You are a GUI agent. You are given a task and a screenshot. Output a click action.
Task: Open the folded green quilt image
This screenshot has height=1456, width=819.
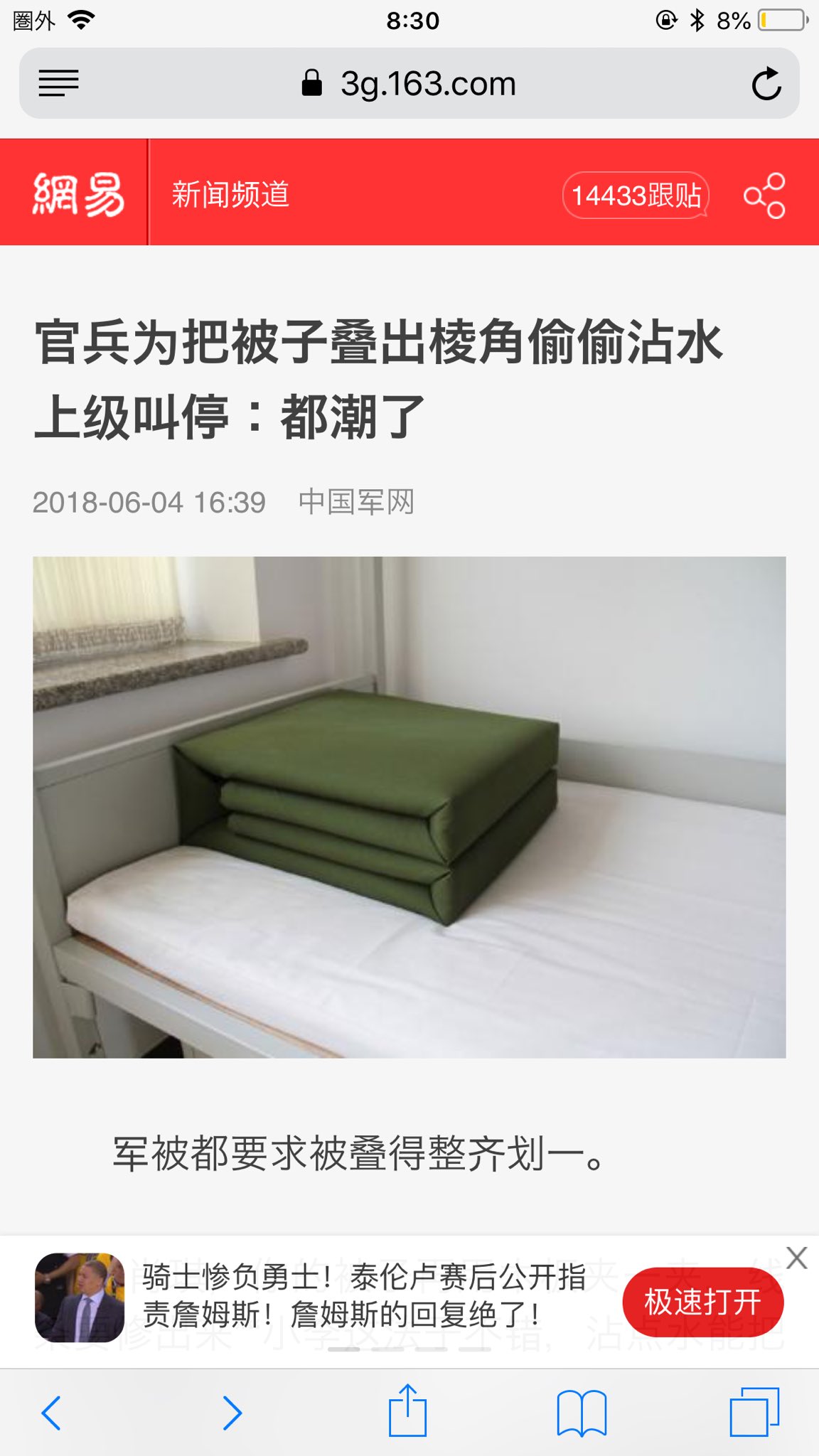point(409,807)
